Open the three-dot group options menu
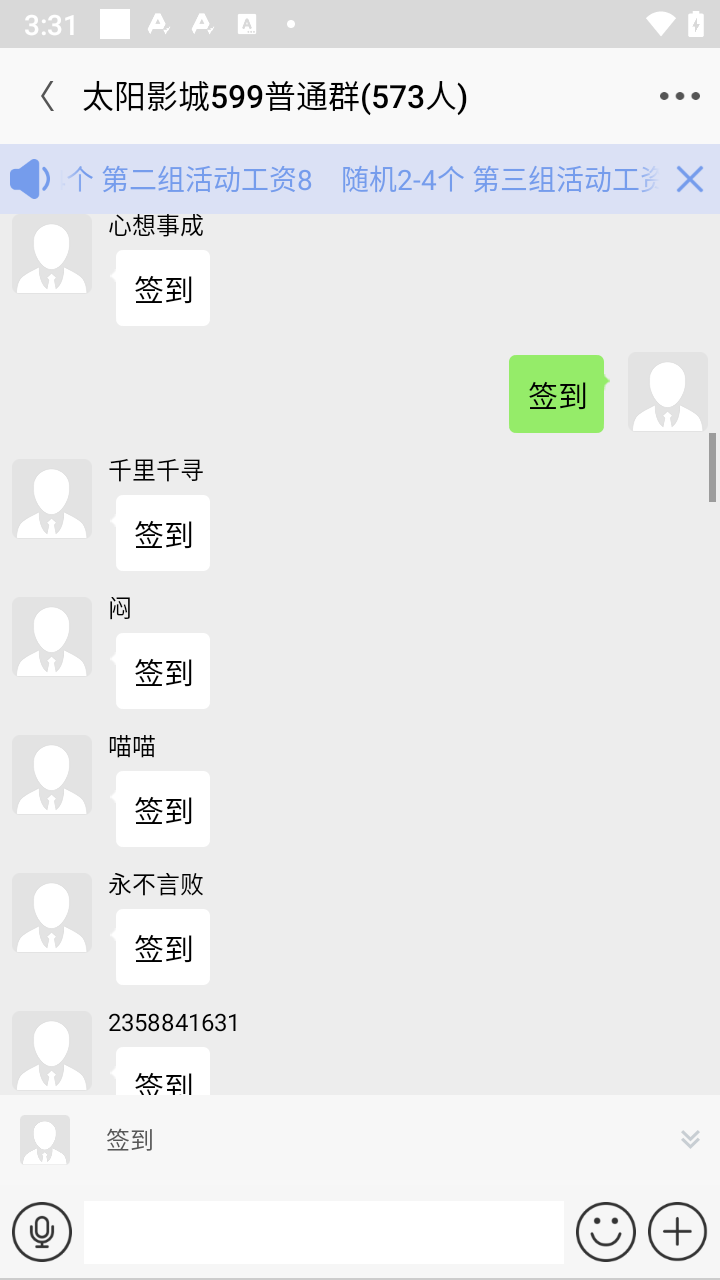Viewport: 720px width, 1280px height. 679,97
